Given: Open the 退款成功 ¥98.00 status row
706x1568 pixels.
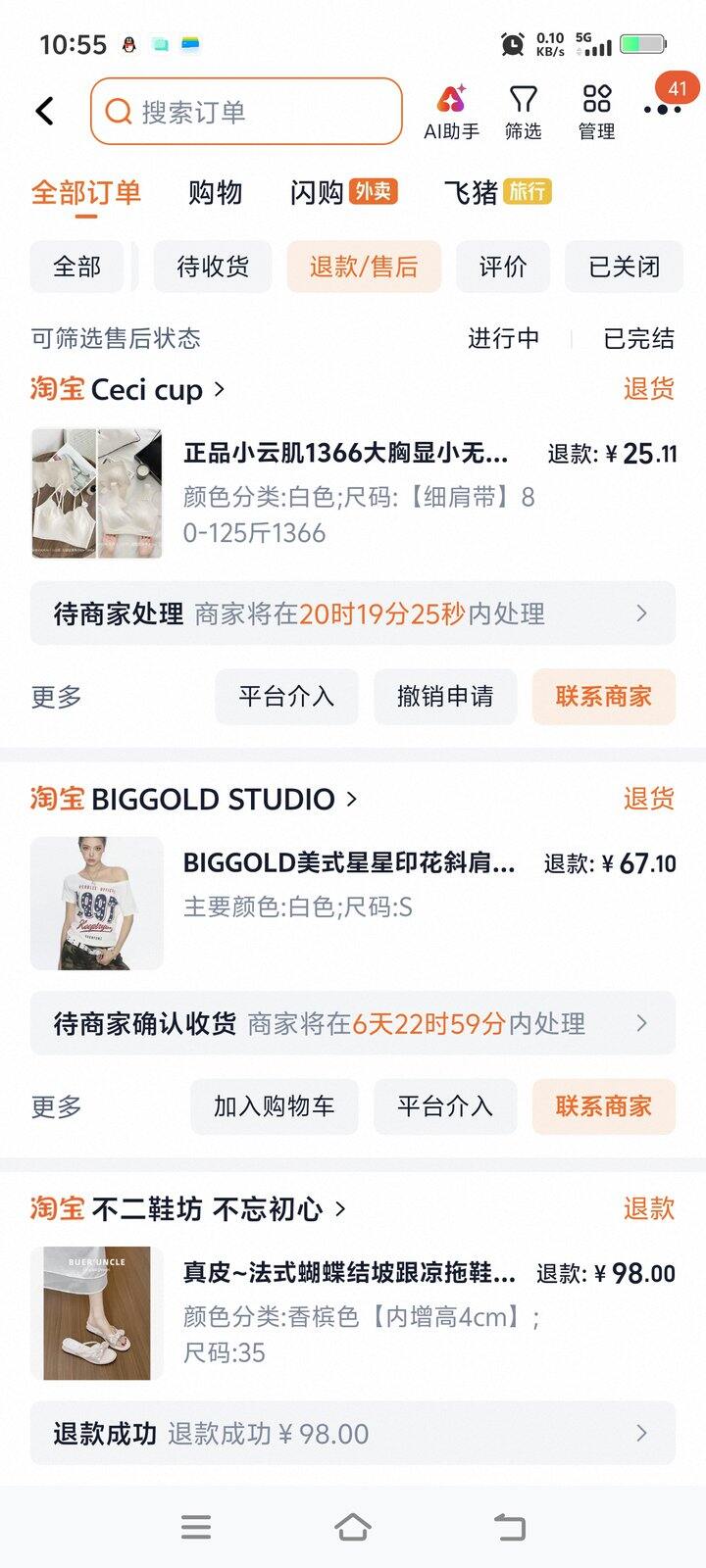Looking at the screenshot, I should point(353,1434).
